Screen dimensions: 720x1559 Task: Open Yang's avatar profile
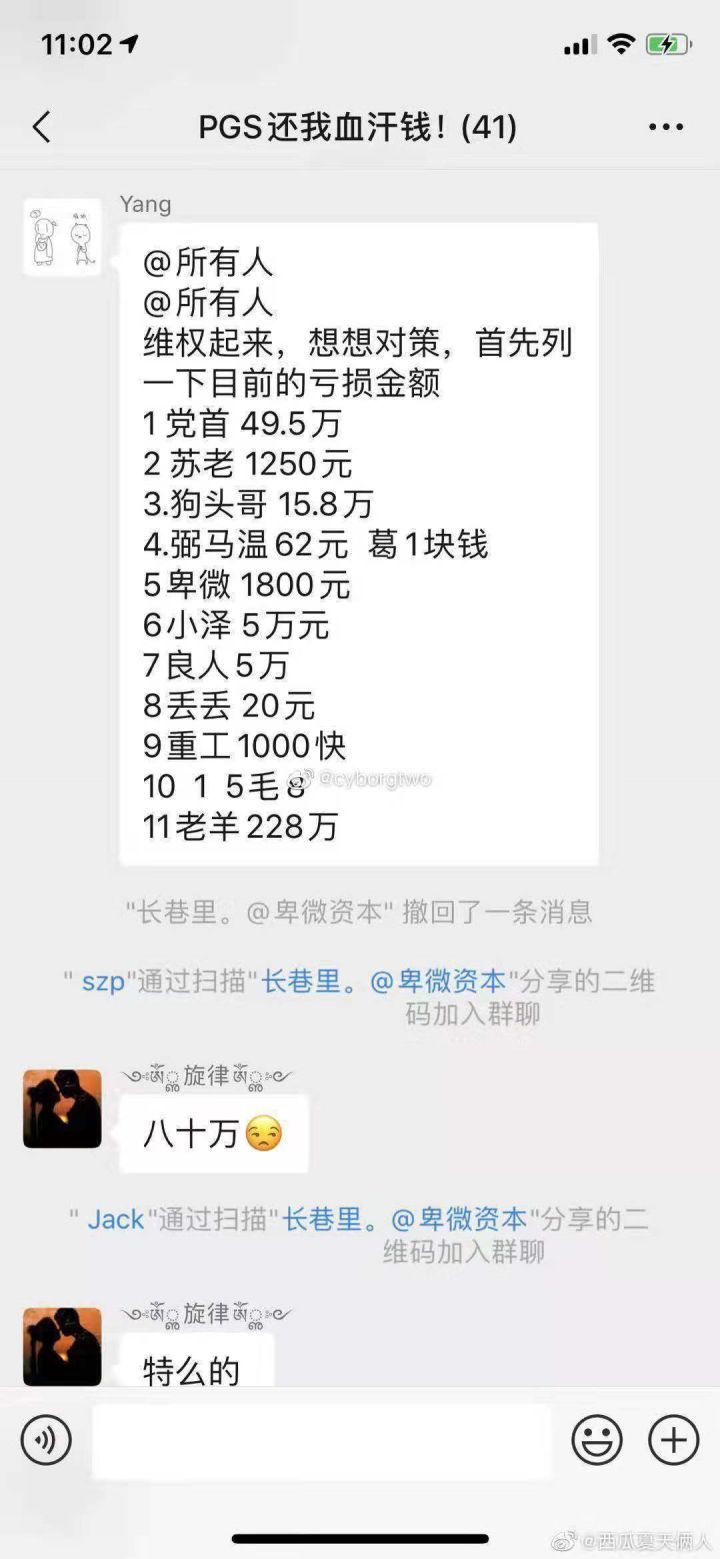click(x=62, y=237)
